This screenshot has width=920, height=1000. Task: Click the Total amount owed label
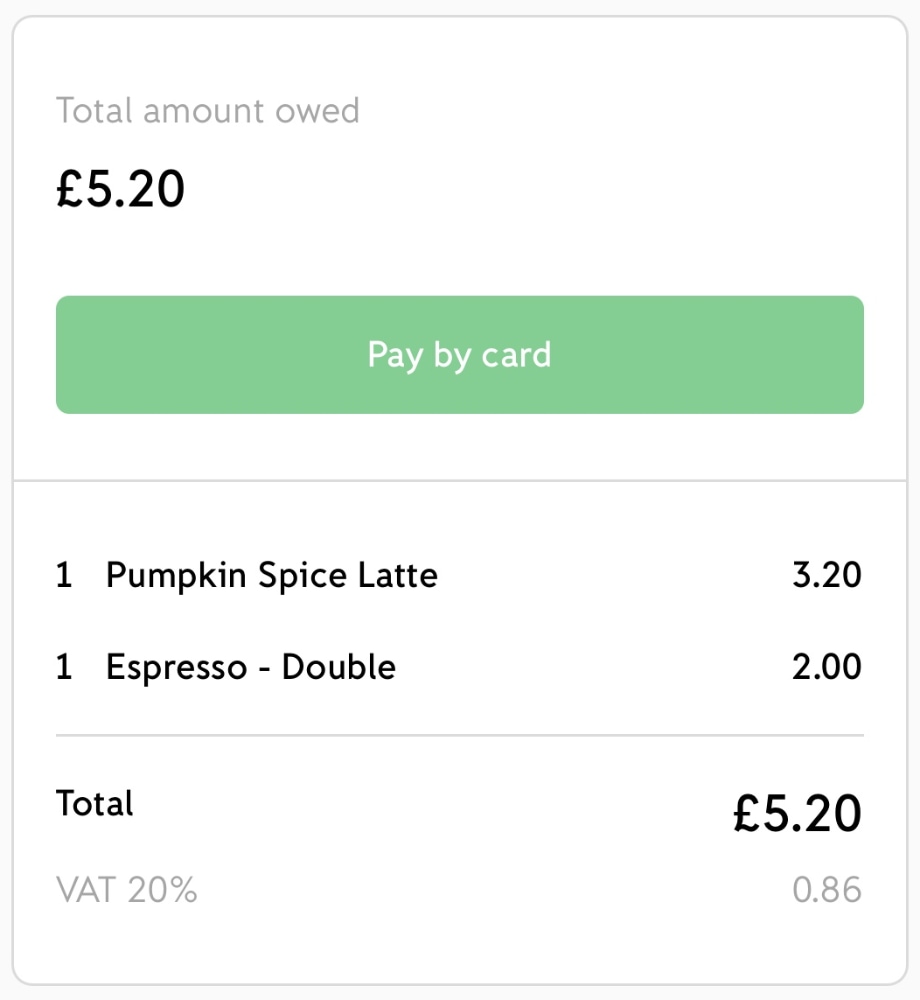pos(208,111)
